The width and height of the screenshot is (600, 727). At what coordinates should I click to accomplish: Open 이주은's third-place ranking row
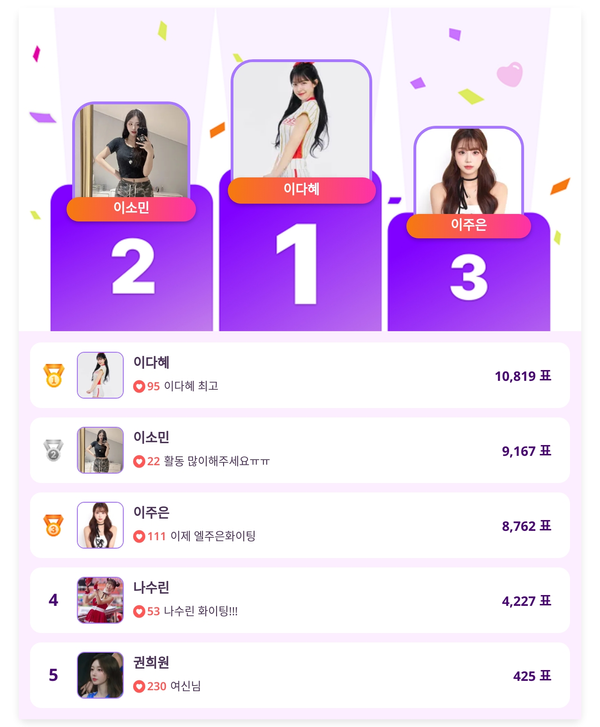click(x=300, y=525)
